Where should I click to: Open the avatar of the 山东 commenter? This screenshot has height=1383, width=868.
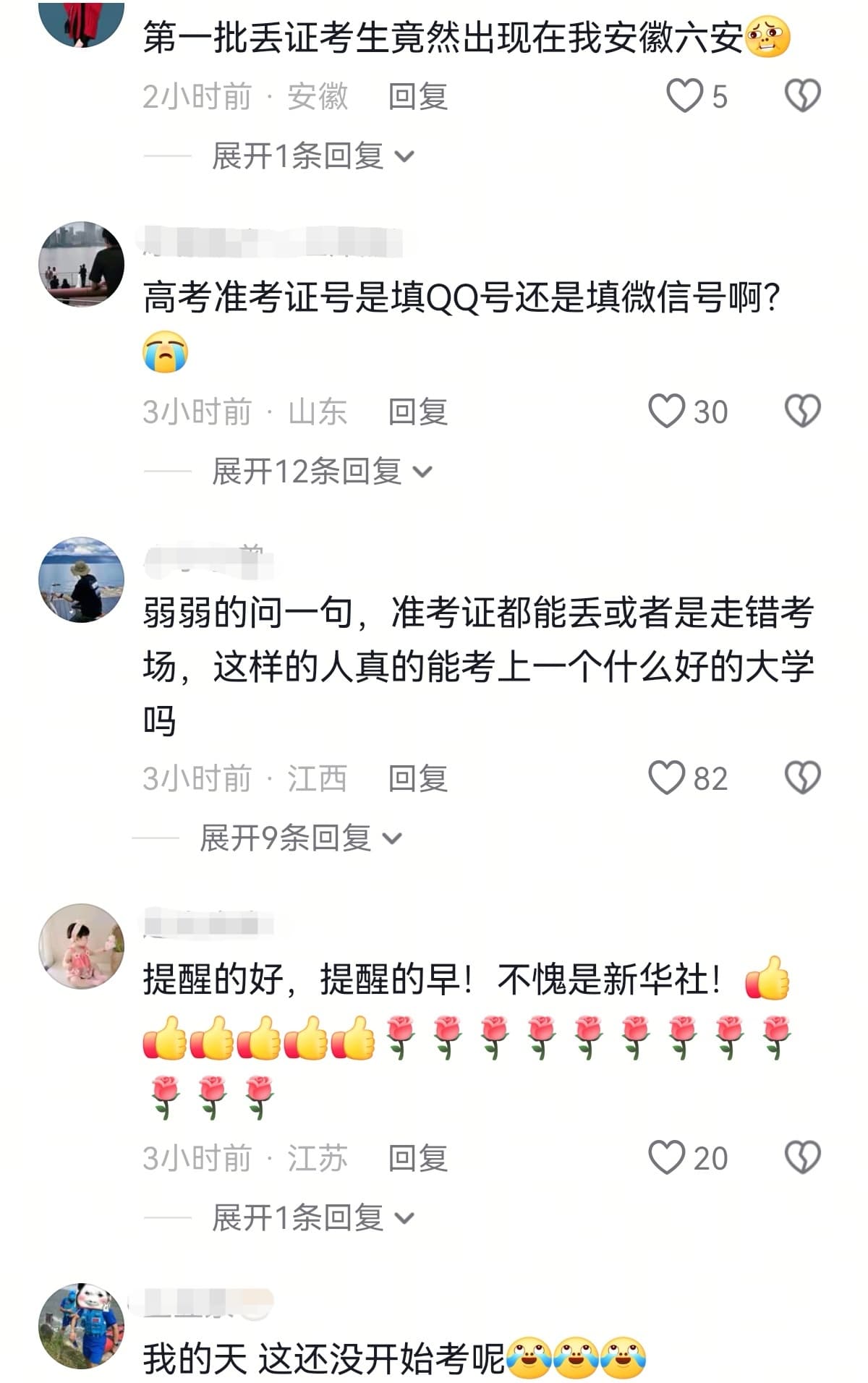pos(81,264)
